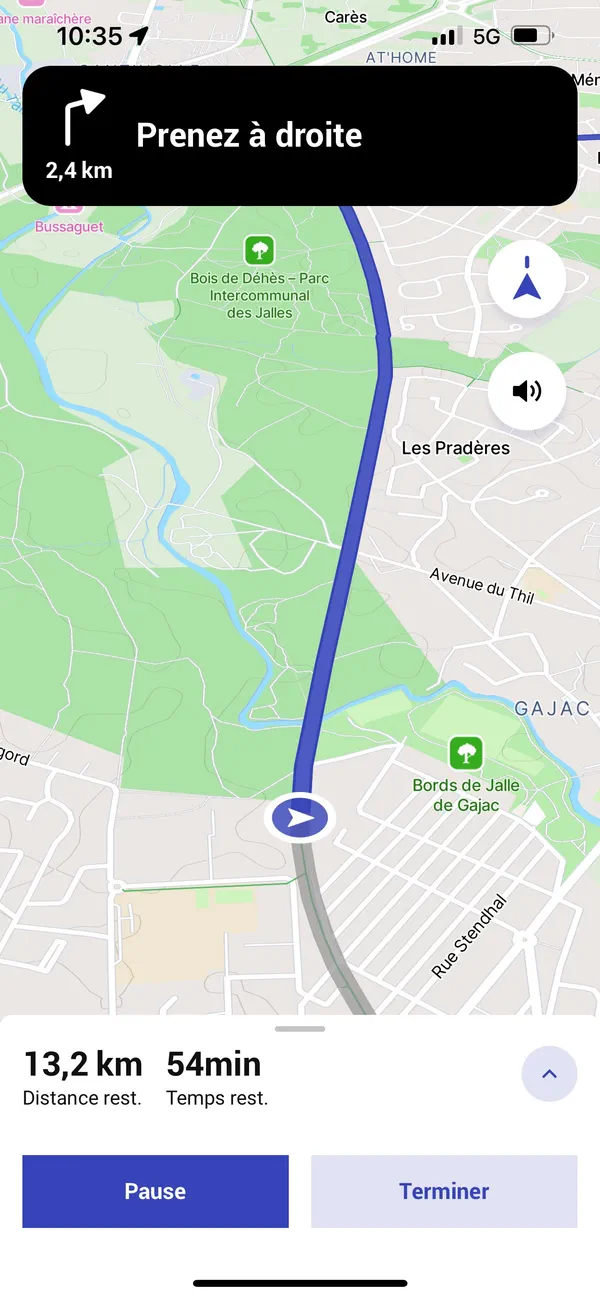Tap Terminer to end the route
The height and width of the screenshot is (1298, 600).
[444, 1191]
